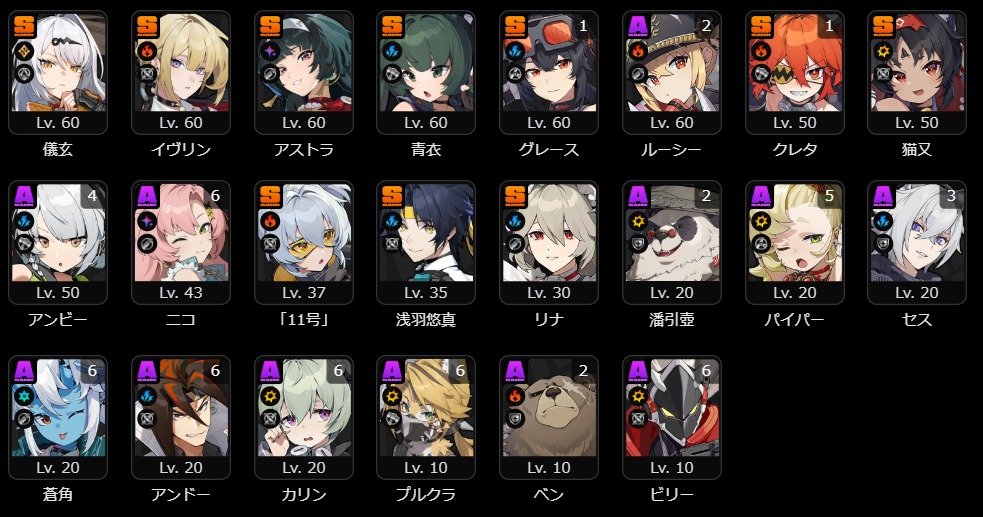Open the ルーシー character card

coord(671,72)
